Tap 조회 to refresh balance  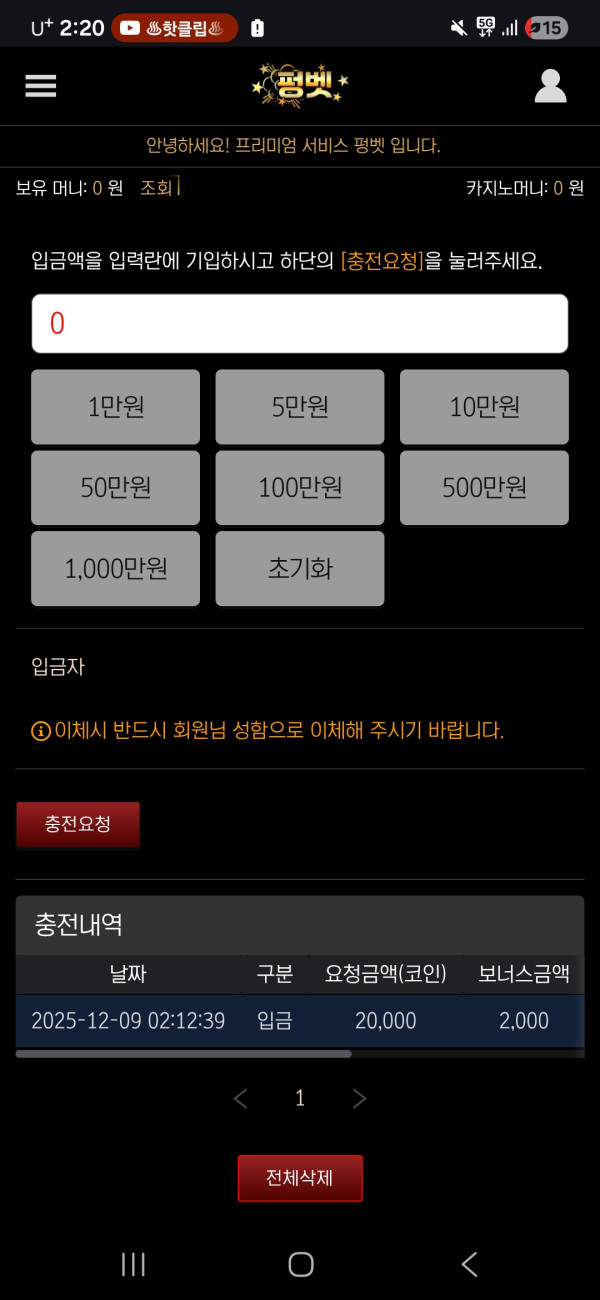click(x=157, y=187)
